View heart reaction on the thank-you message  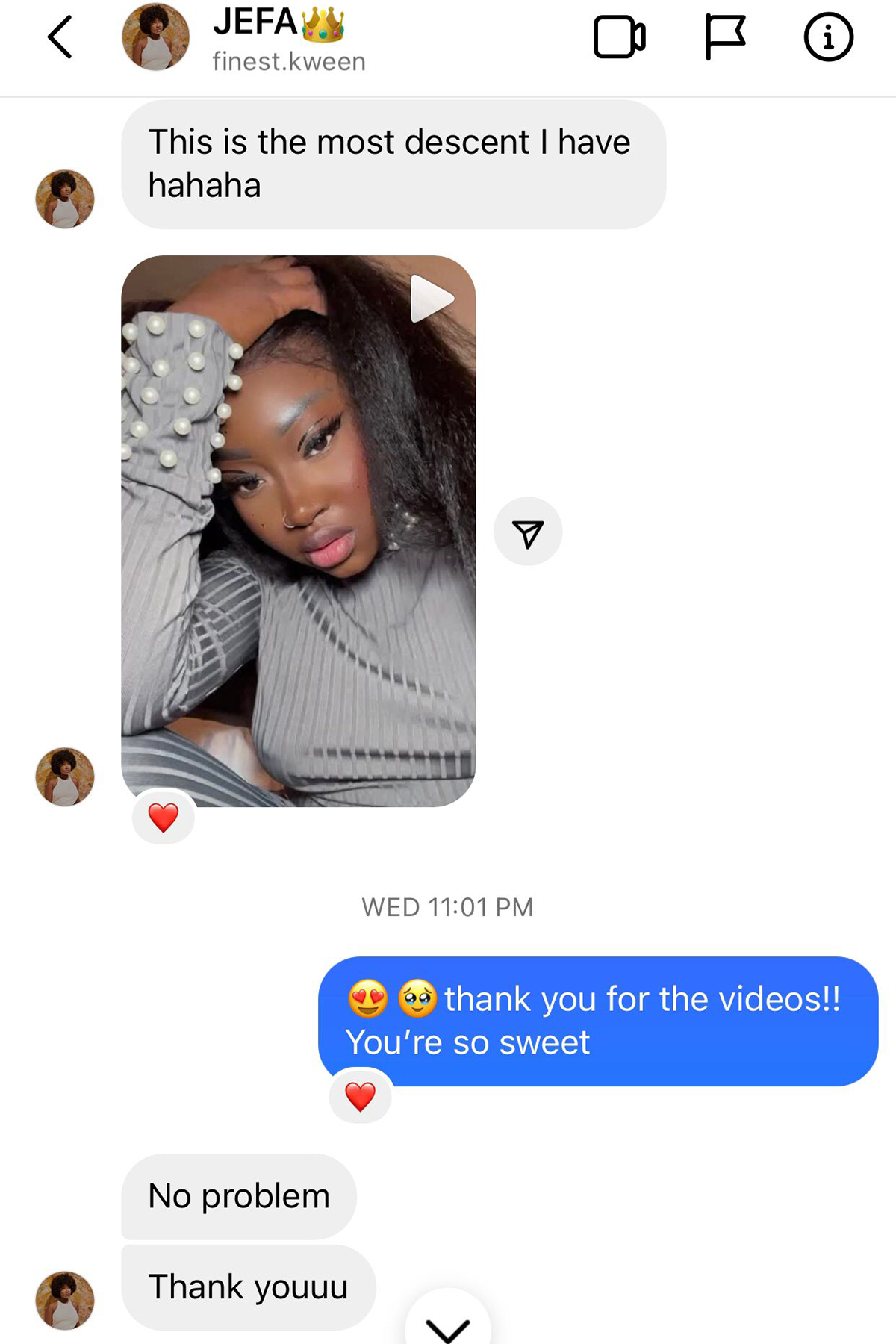[x=360, y=1096]
